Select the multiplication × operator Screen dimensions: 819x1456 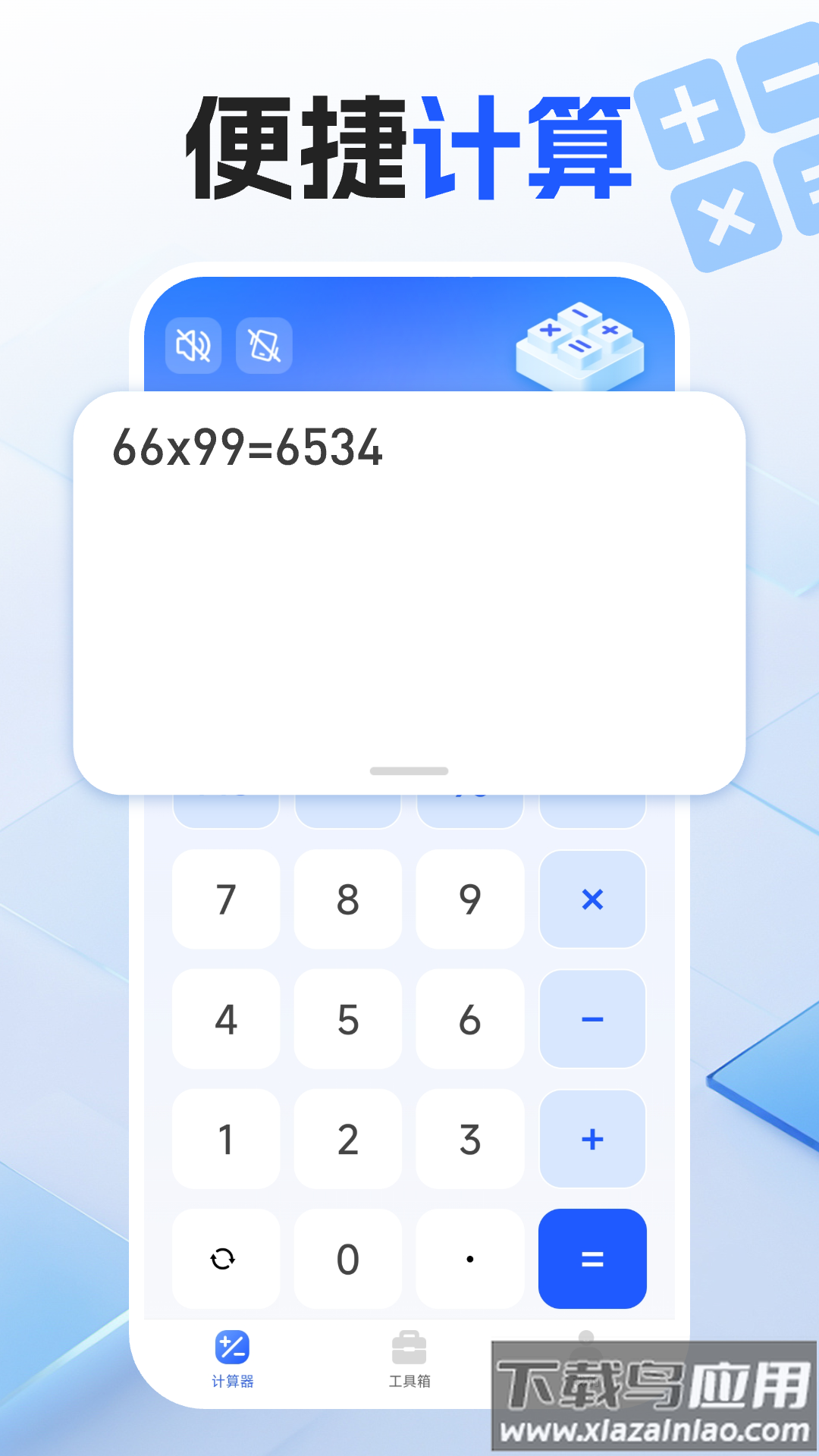[x=592, y=899]
